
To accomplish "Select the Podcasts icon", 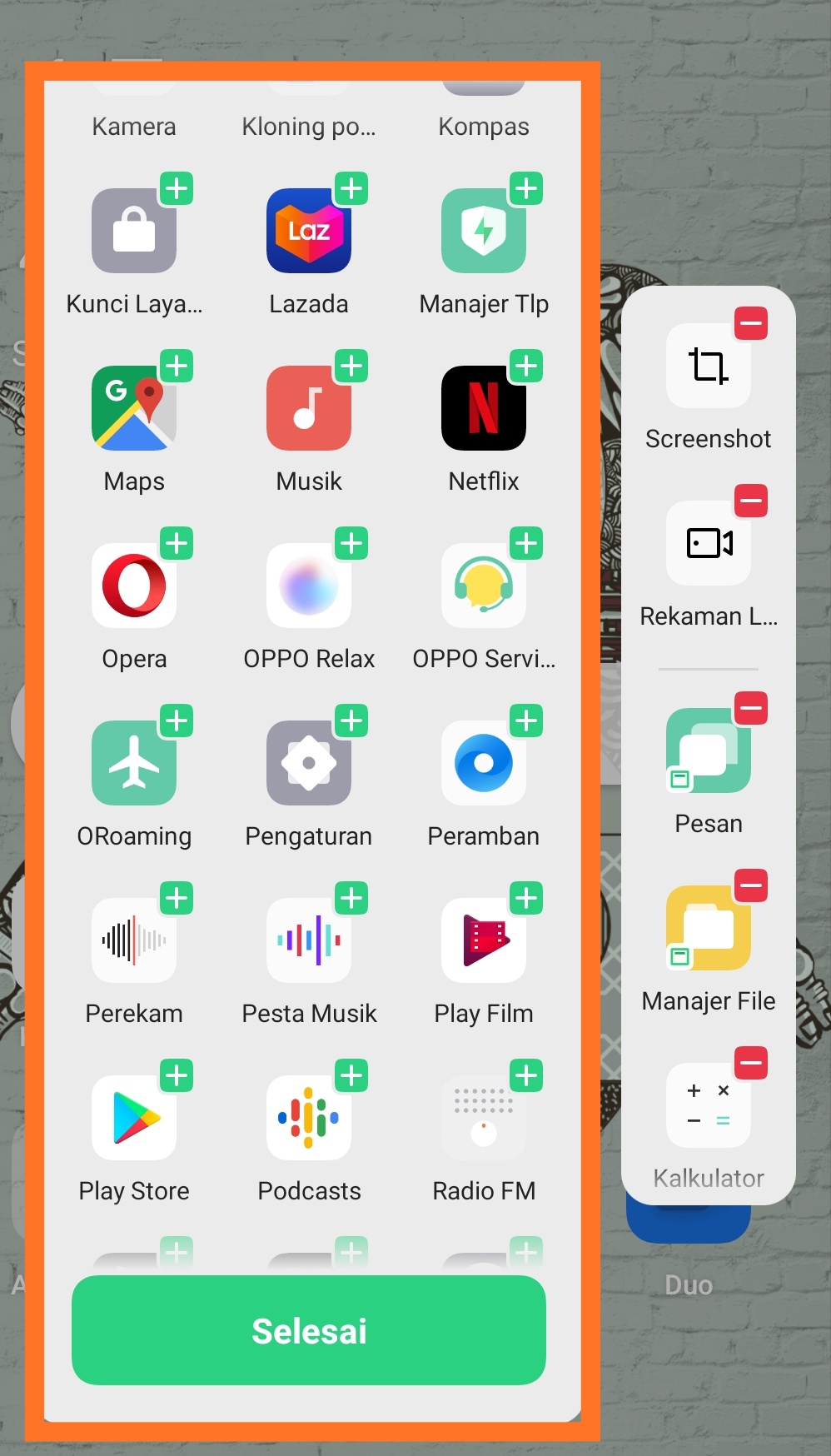I will point(309,1116).
